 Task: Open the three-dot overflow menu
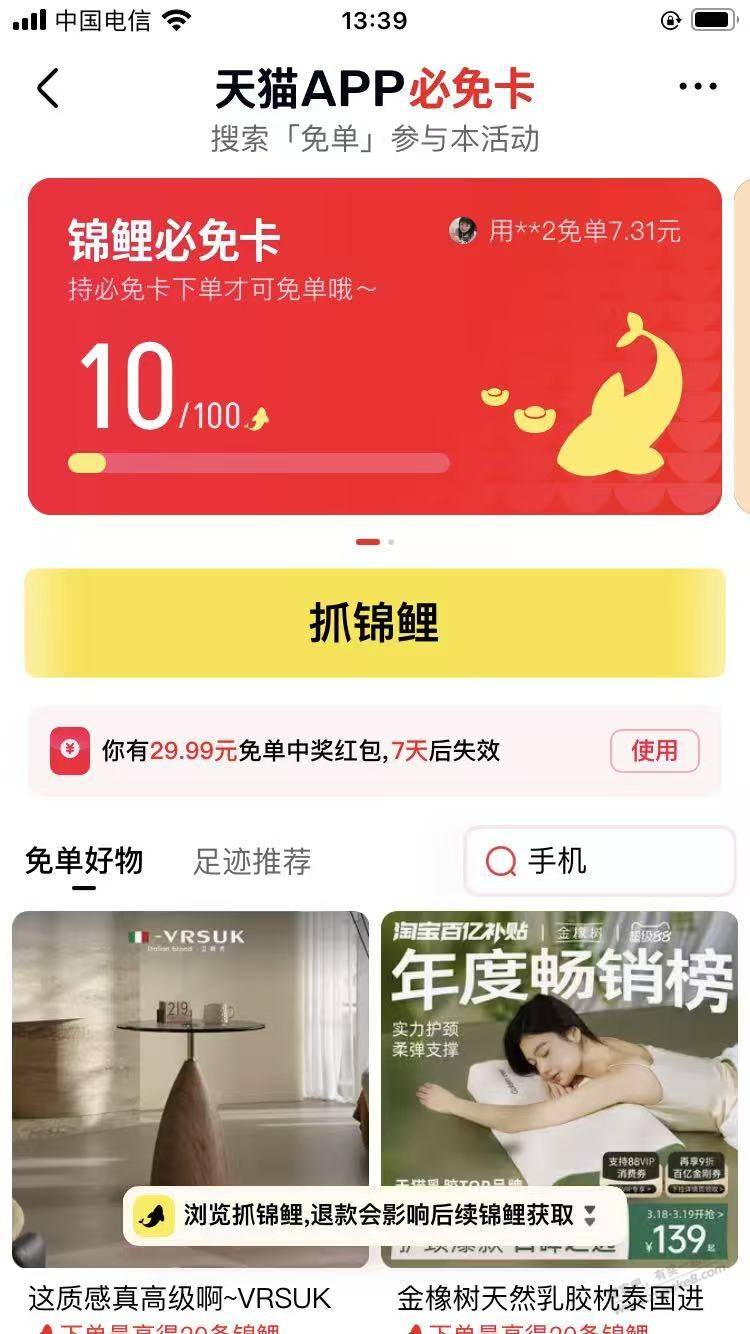[x=697, y=87]
